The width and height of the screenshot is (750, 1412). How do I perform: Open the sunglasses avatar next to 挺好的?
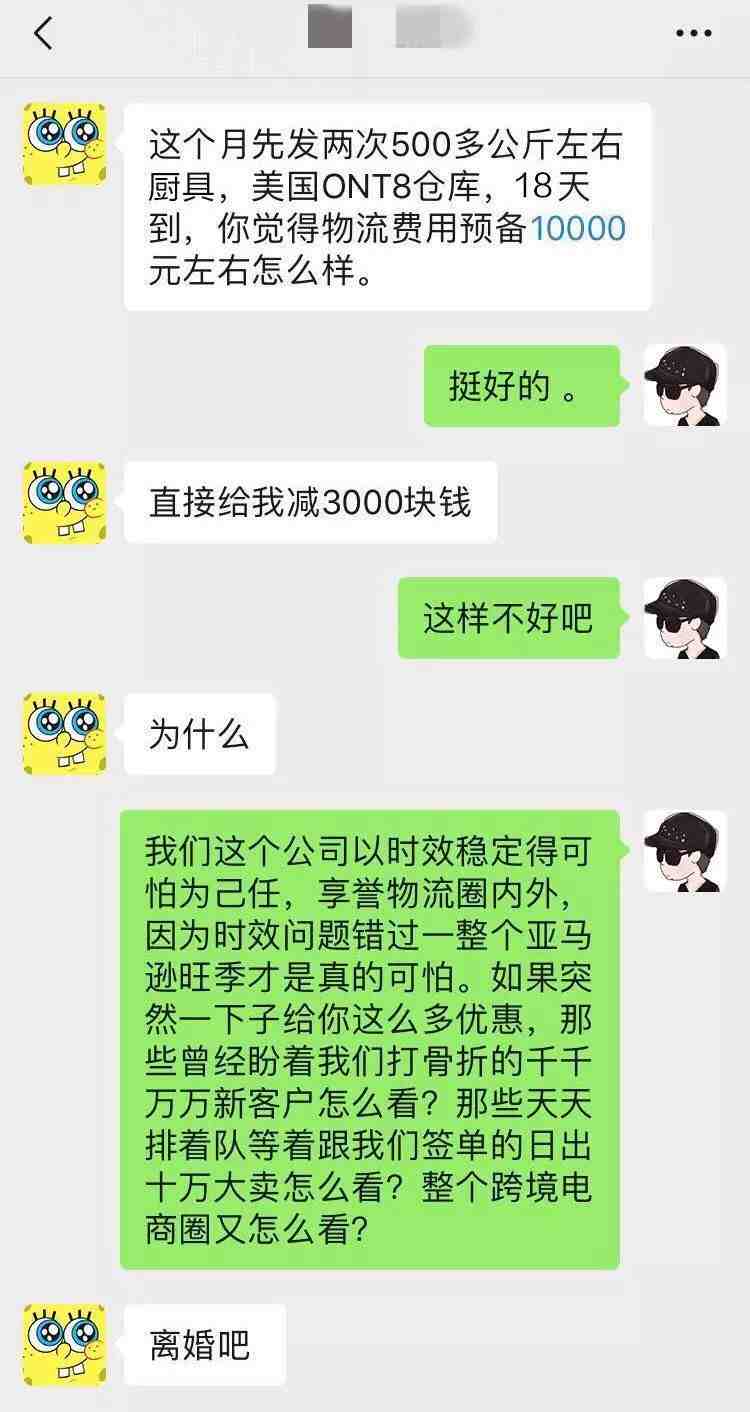click(684, 385)
